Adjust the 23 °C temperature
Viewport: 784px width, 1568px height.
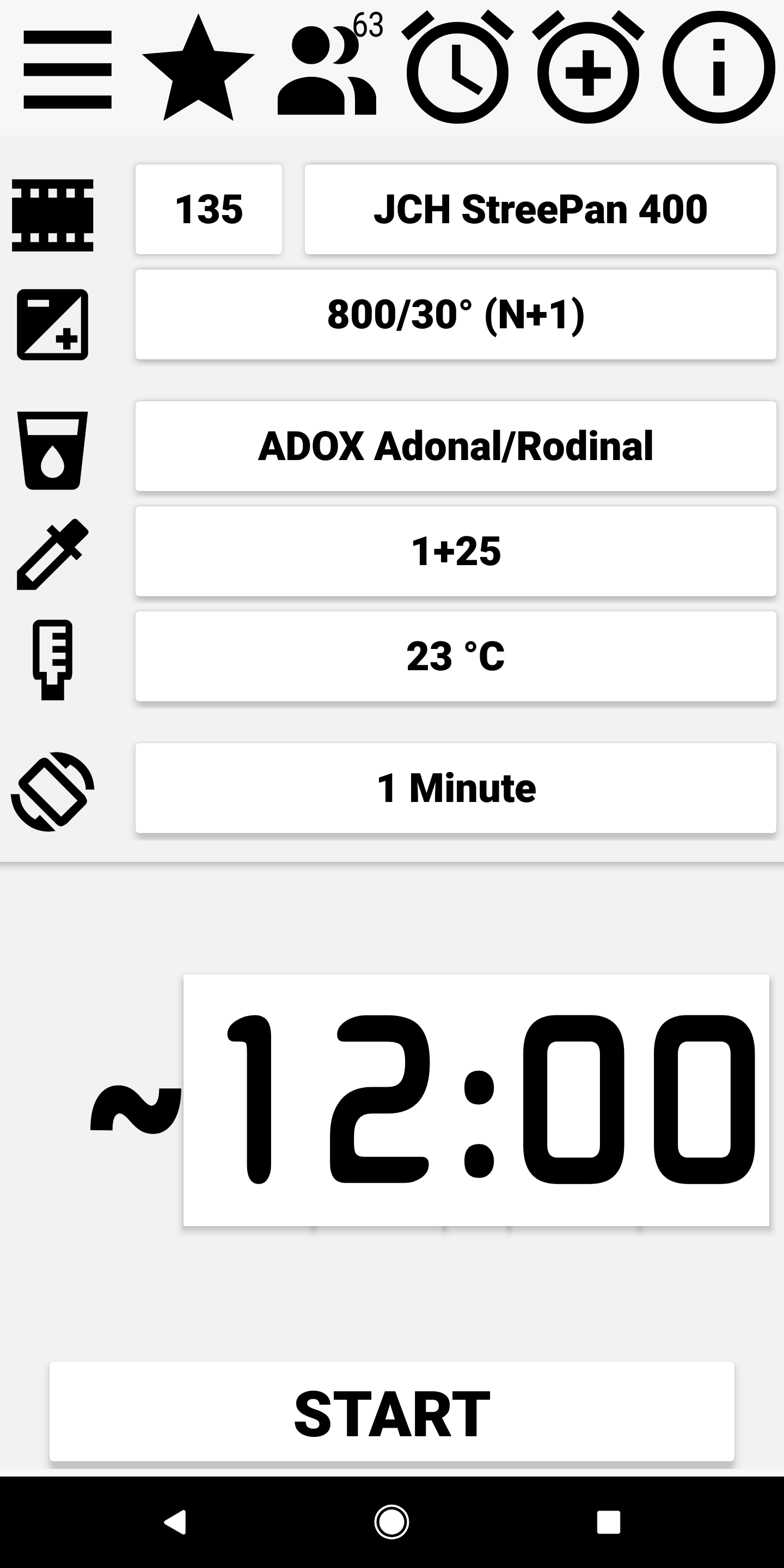456,657
